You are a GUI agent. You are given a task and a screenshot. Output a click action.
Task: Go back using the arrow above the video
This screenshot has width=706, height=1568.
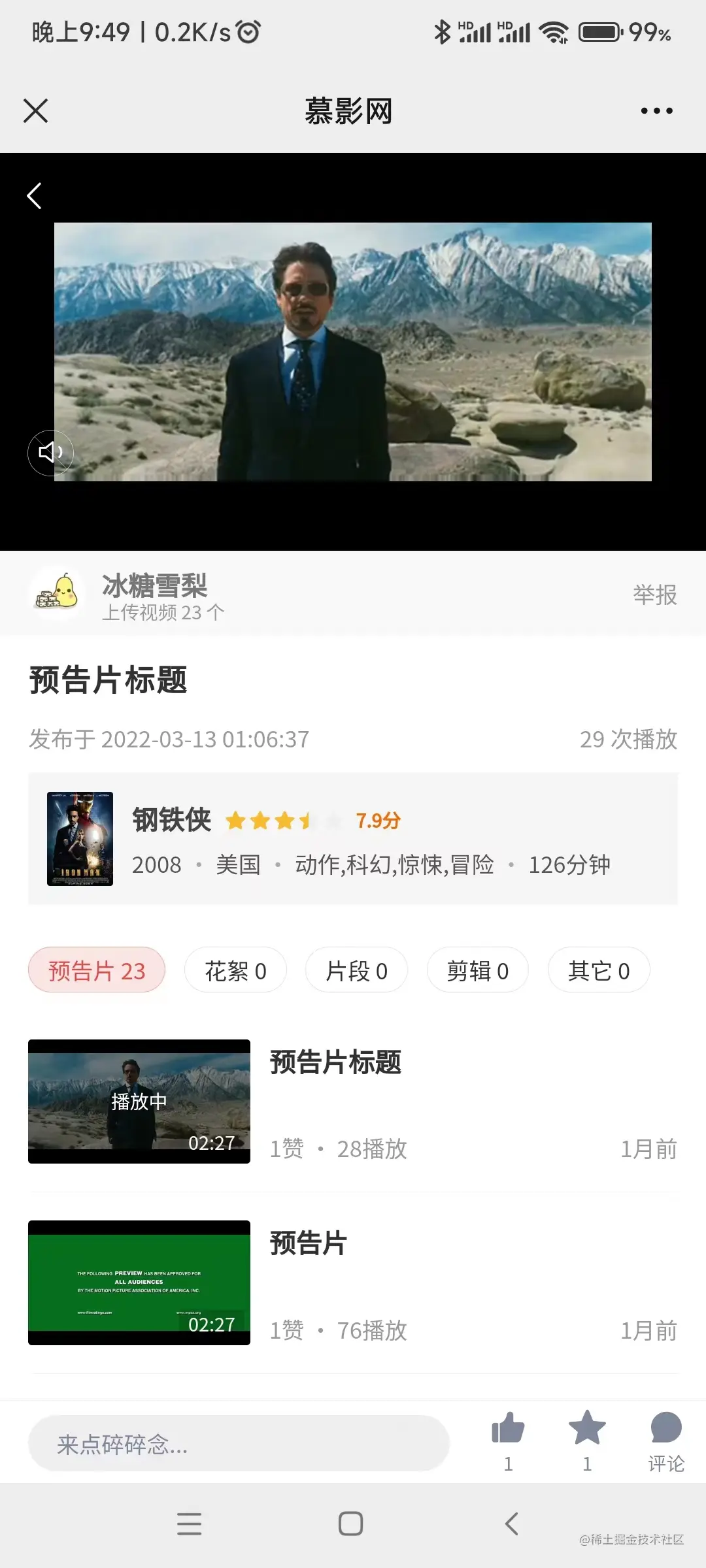click(x=35, y=196)
